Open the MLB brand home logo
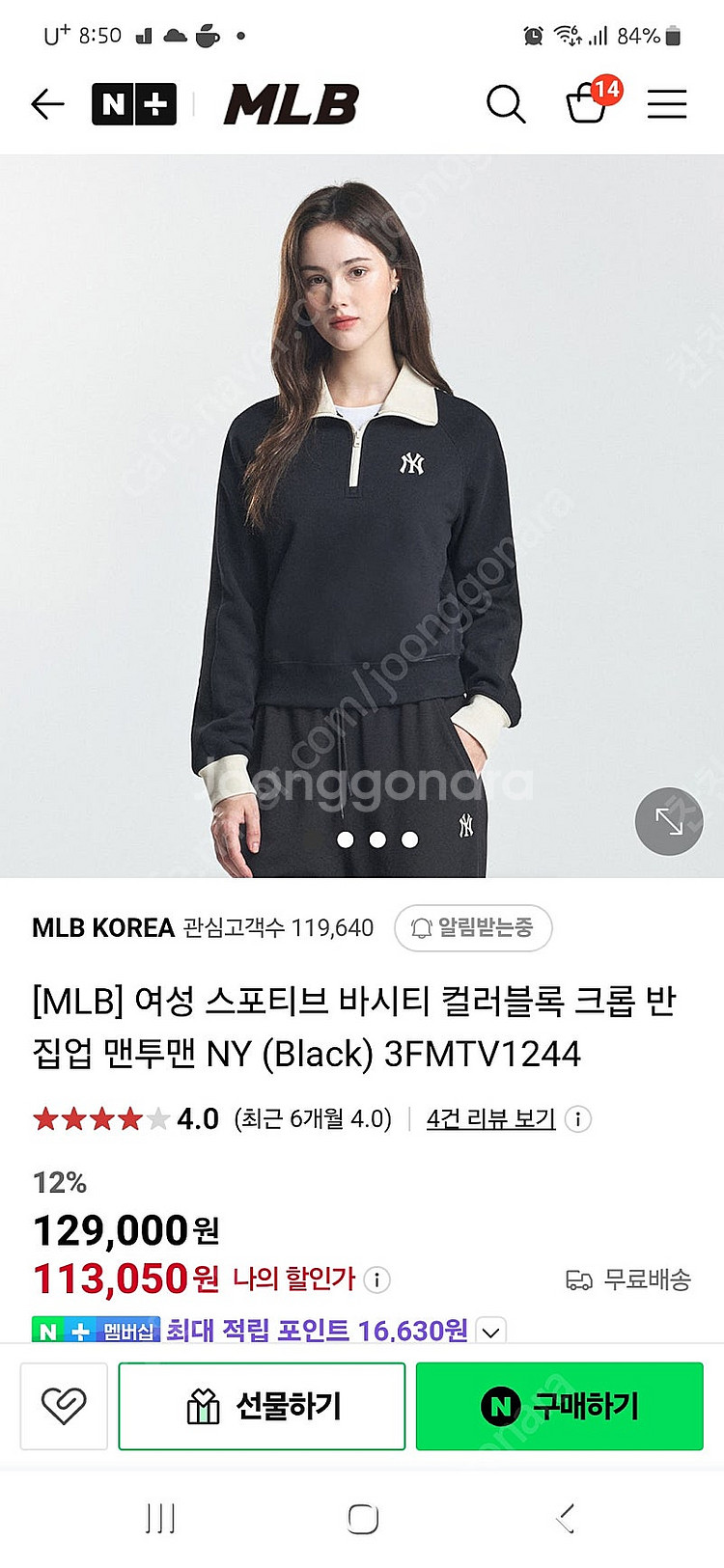724x1568 pixels. click(x=292, y=104)
